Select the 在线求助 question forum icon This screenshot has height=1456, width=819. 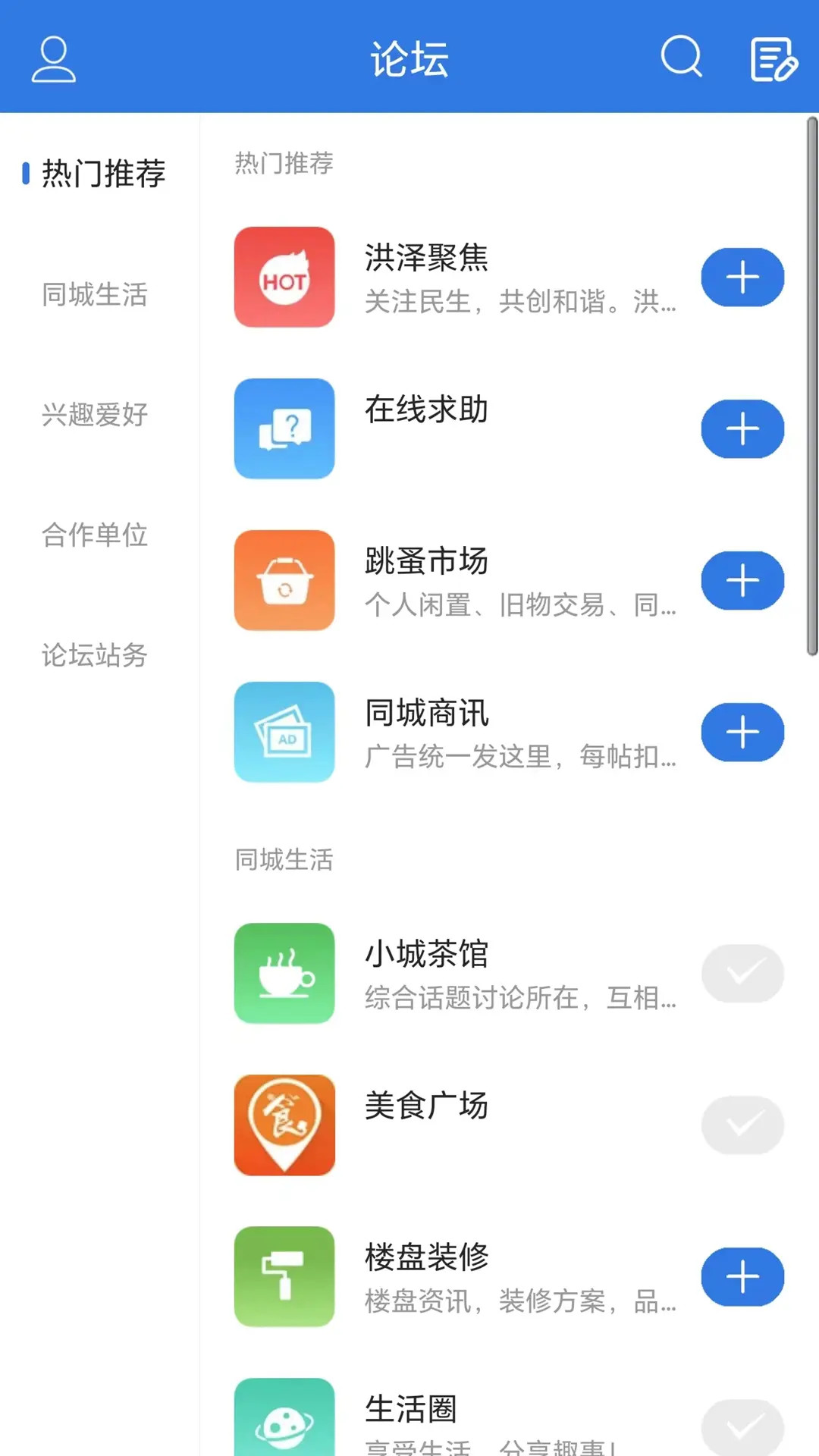(x=284, y=428)
